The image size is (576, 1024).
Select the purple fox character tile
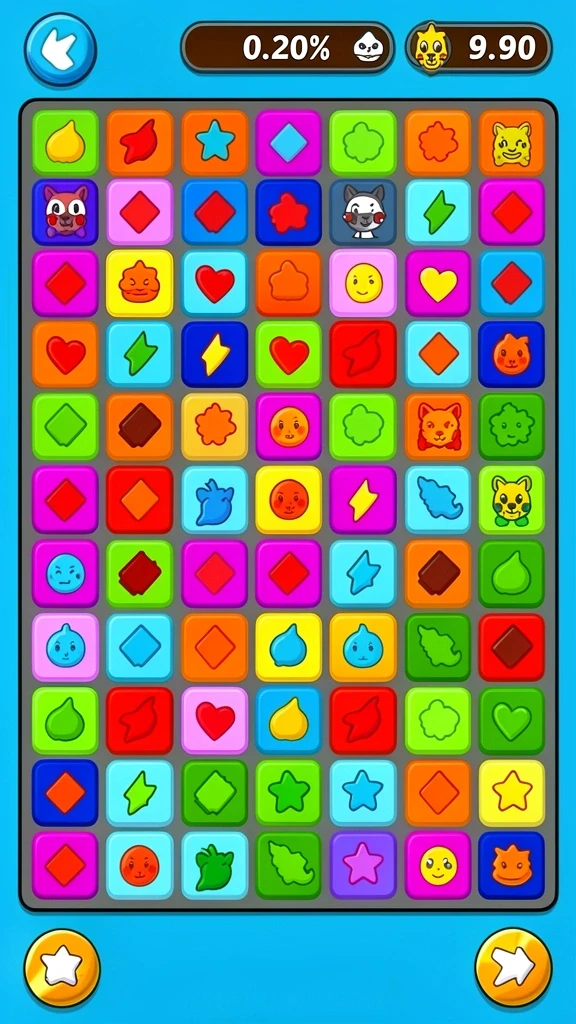65,212
